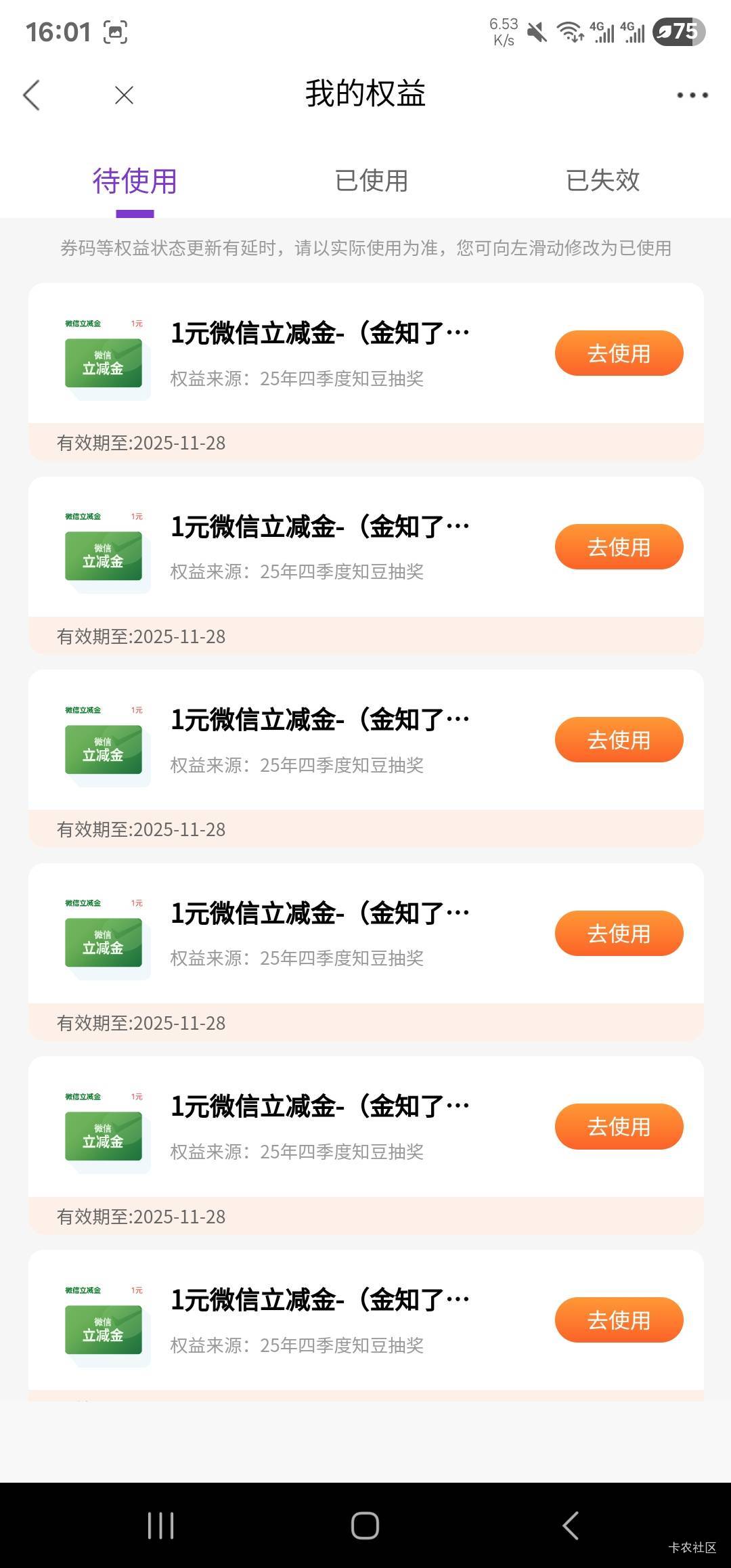Tap the system home button
This screenshot has width=731, height=1568.
(365, 1525)
